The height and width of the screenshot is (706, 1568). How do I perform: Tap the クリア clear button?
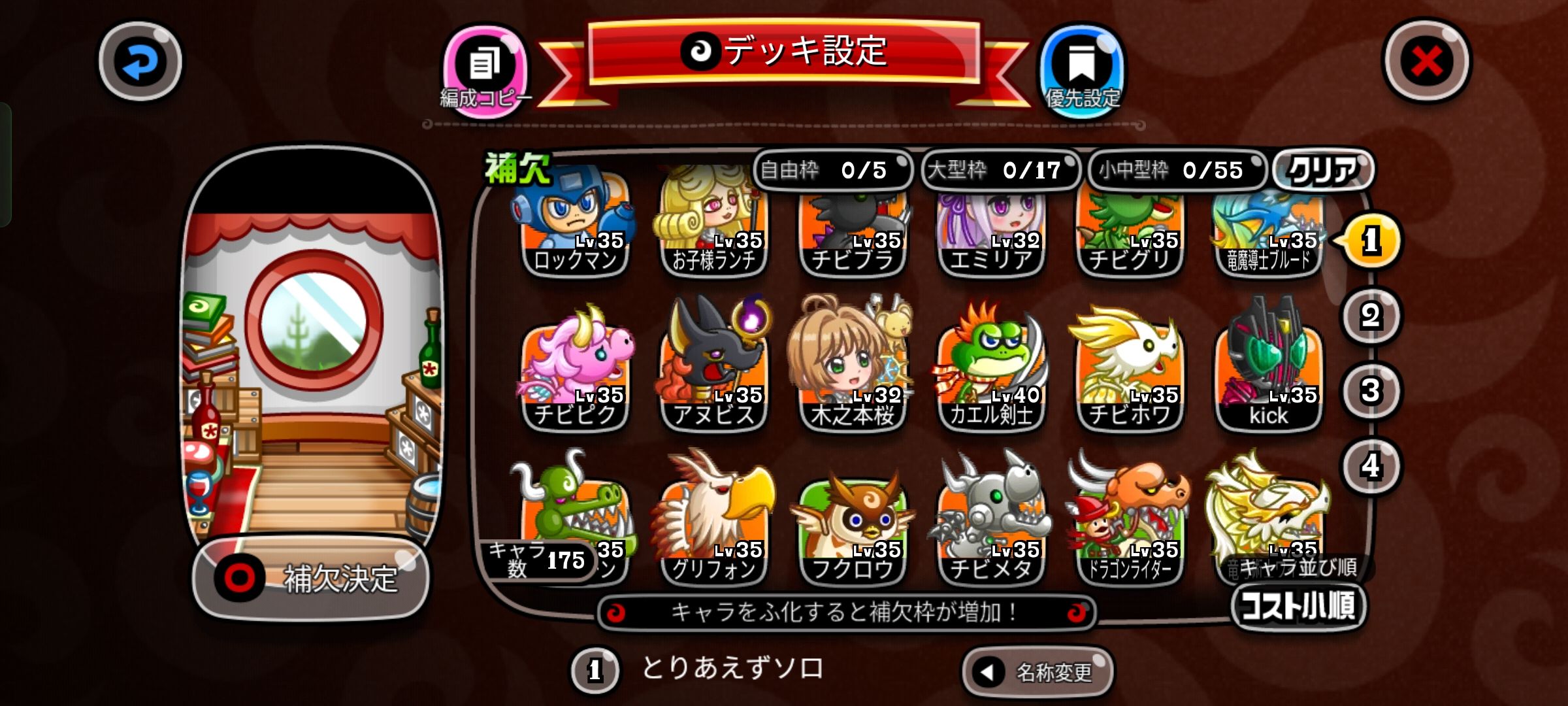pyautogui.click(x=1322, y=171)
